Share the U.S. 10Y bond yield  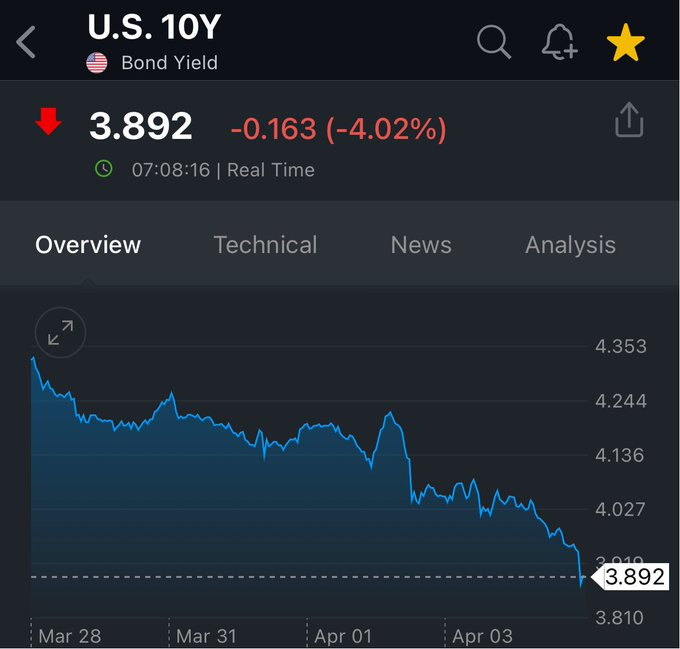629,120
